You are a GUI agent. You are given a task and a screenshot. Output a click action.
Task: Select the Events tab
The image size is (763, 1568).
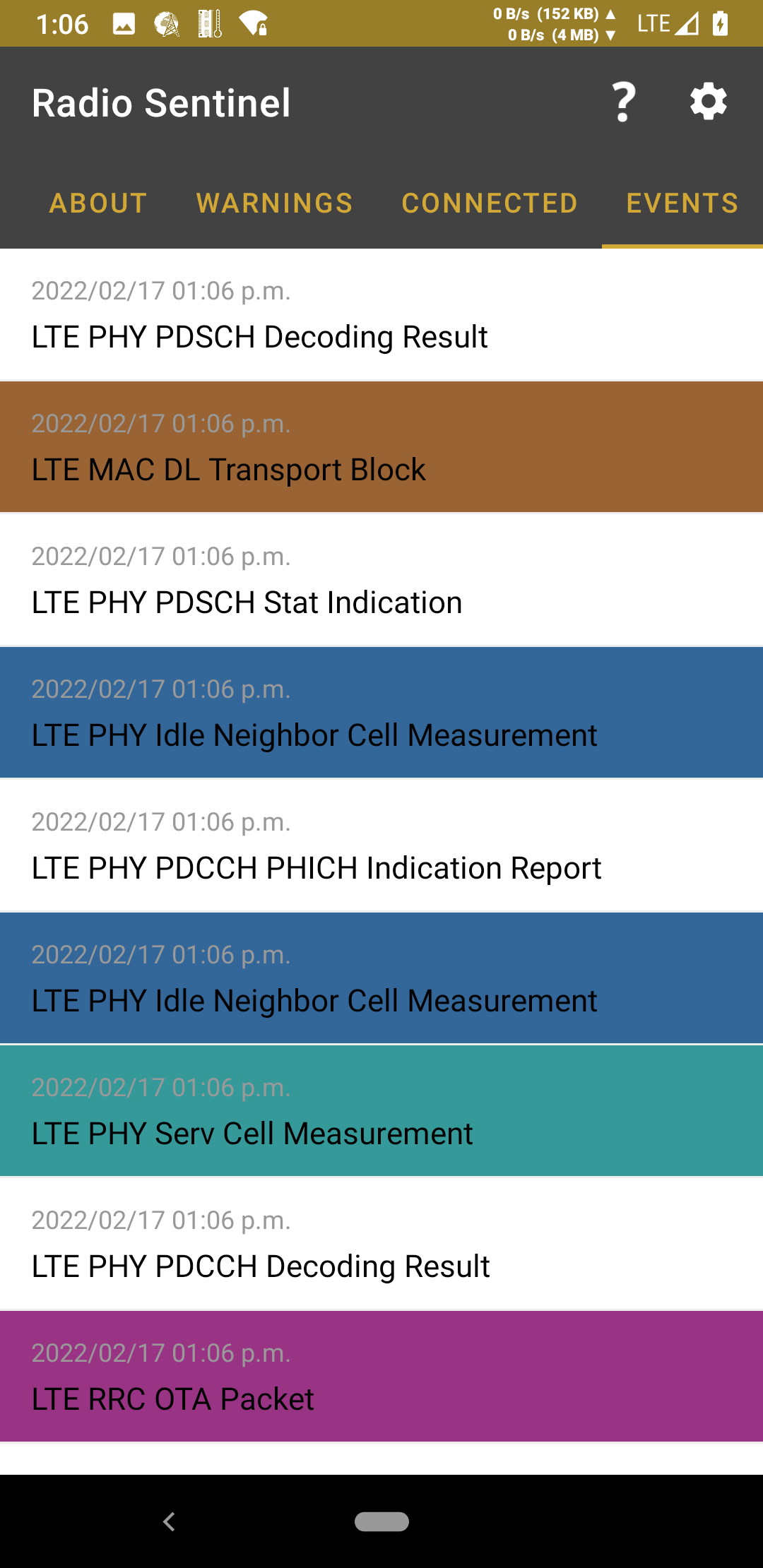(x=682, y=203)
